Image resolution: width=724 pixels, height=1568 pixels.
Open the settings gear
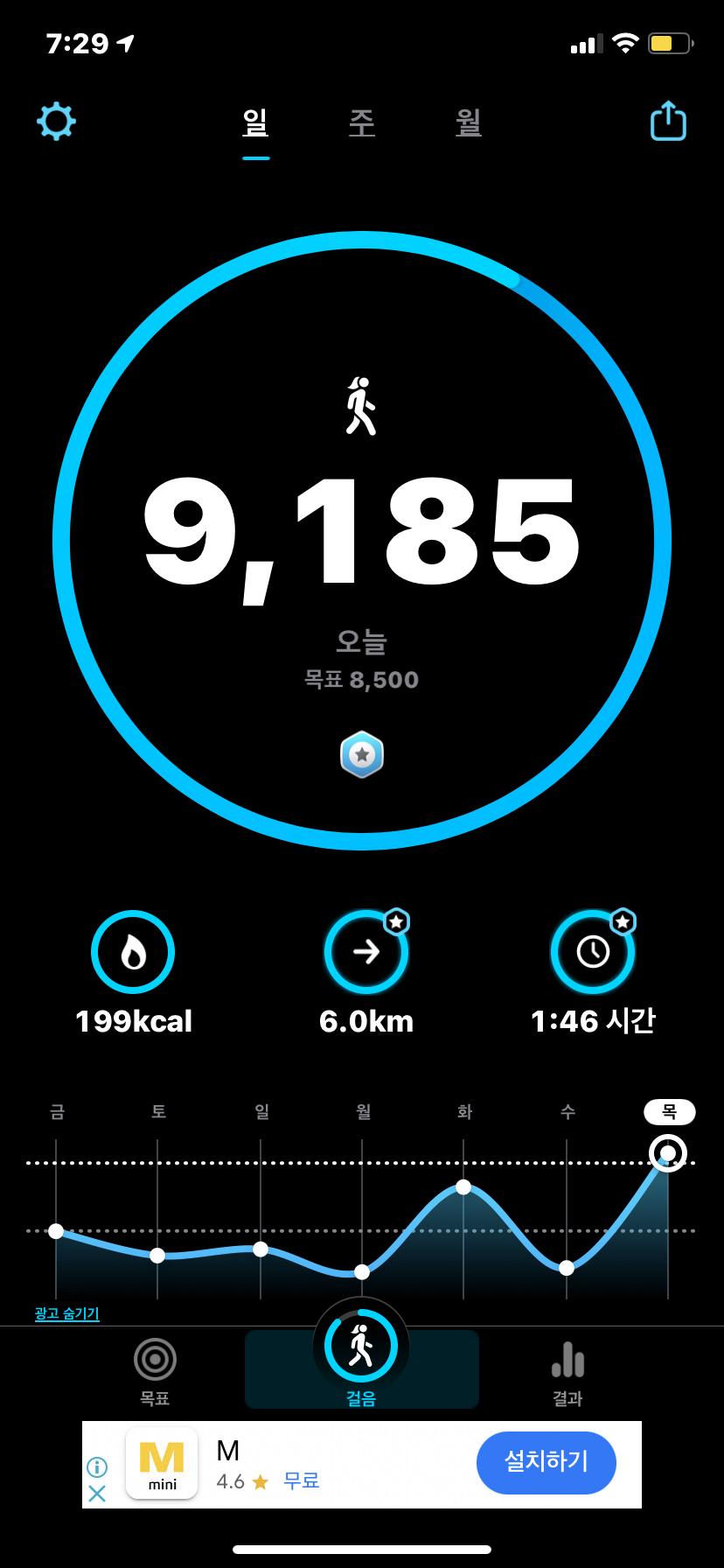click(x=56, y=122)
